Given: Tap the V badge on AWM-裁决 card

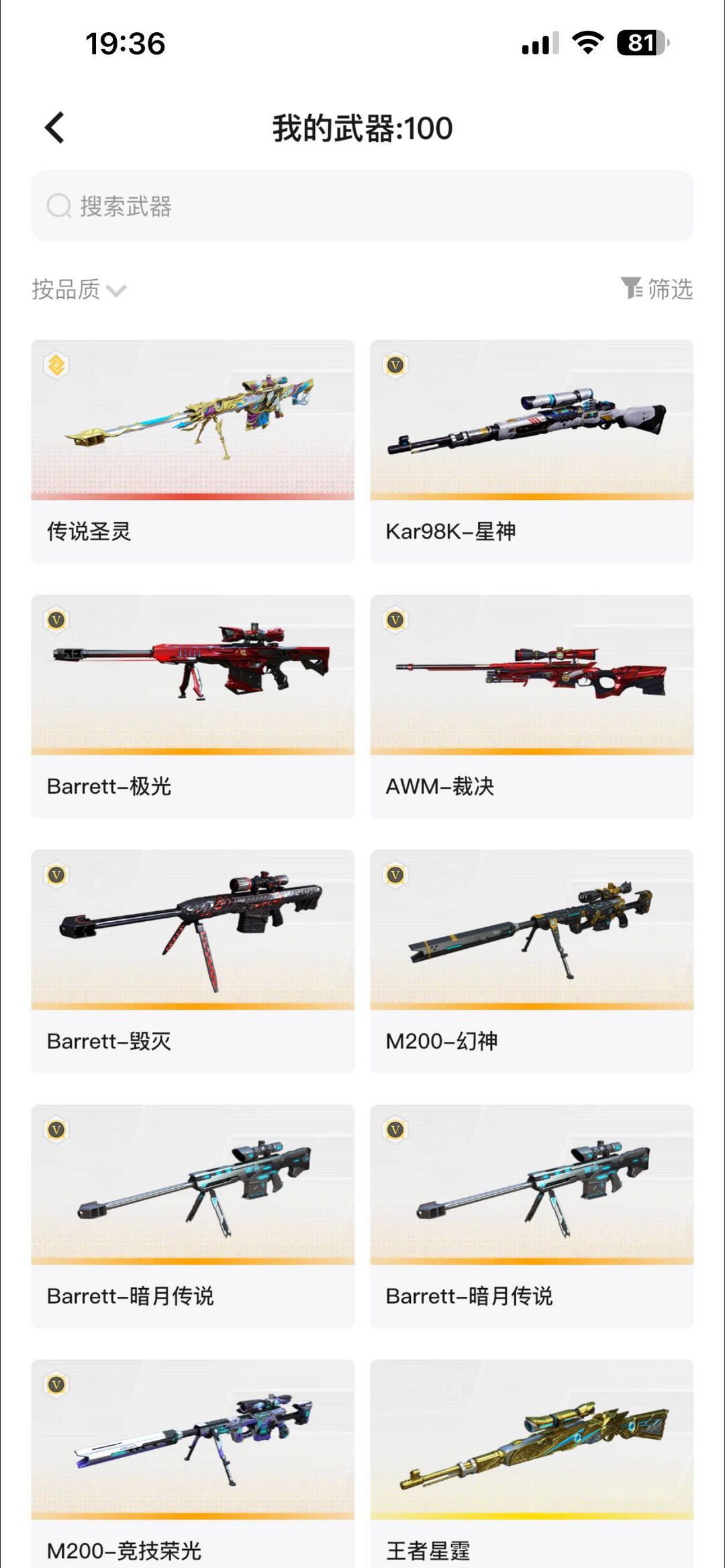Looking at the screenshot, I should coord(396,621).
